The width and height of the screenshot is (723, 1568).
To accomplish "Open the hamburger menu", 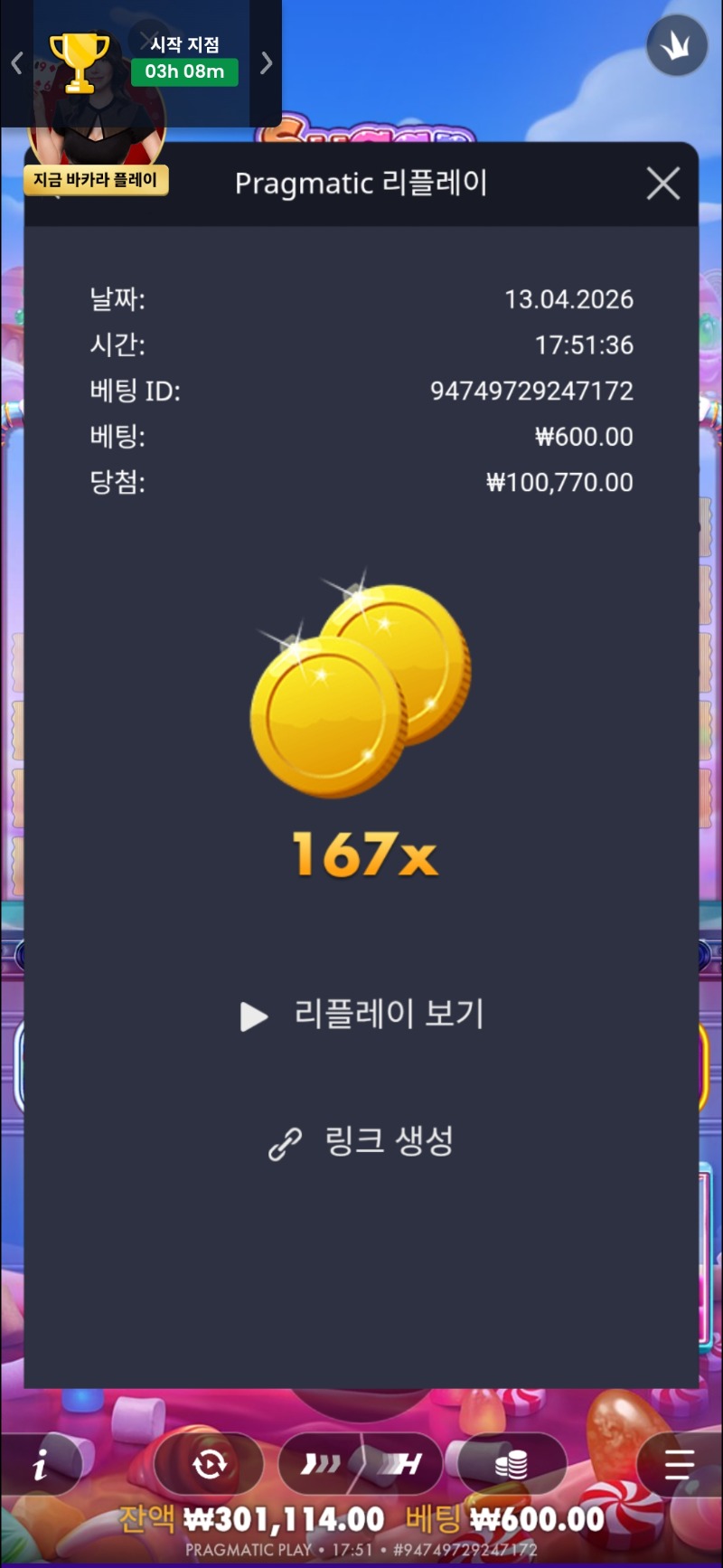I will (678, 1464).
